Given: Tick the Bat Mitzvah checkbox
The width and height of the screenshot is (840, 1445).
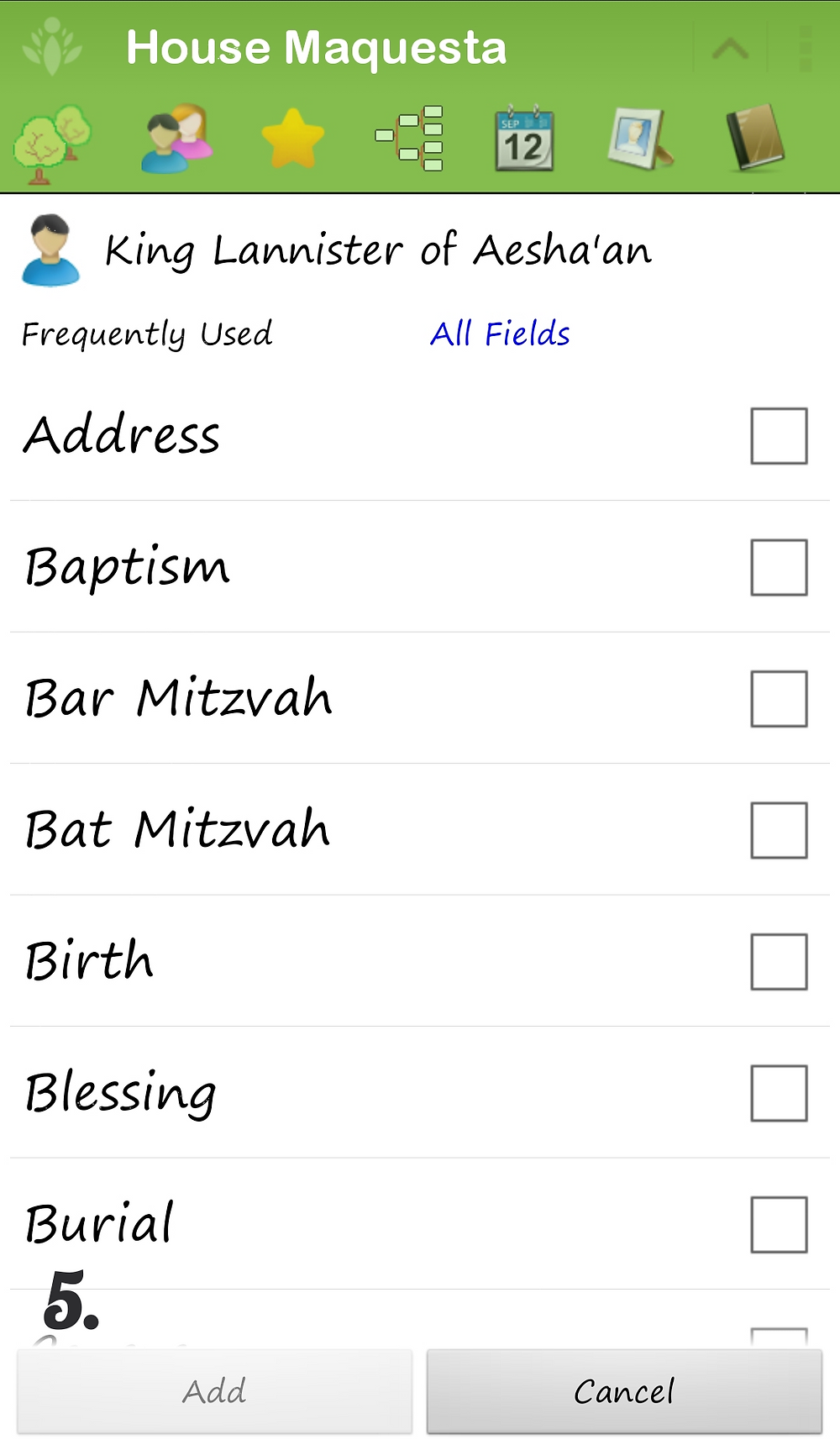Looking at the screenshot, I should pos(779,830).
